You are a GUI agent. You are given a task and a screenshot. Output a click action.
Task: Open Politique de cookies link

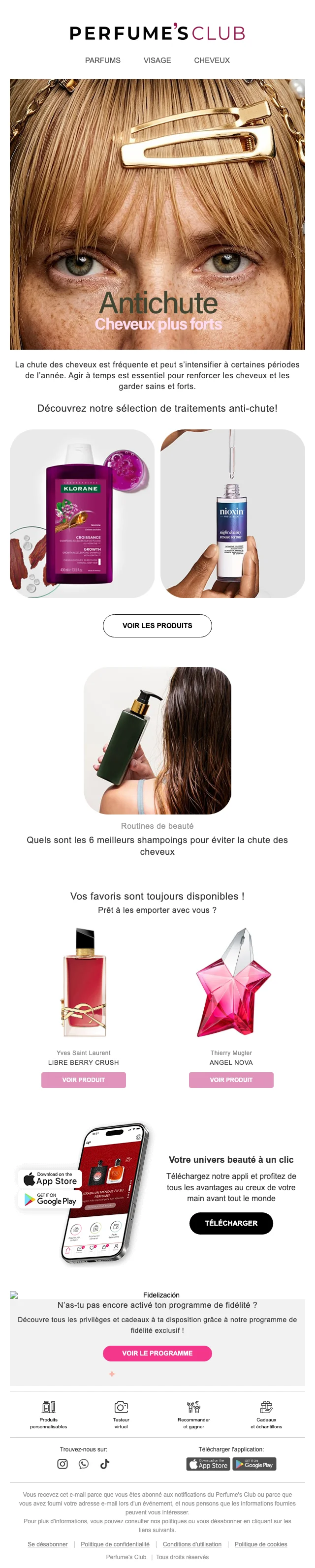click(261, 1543)
